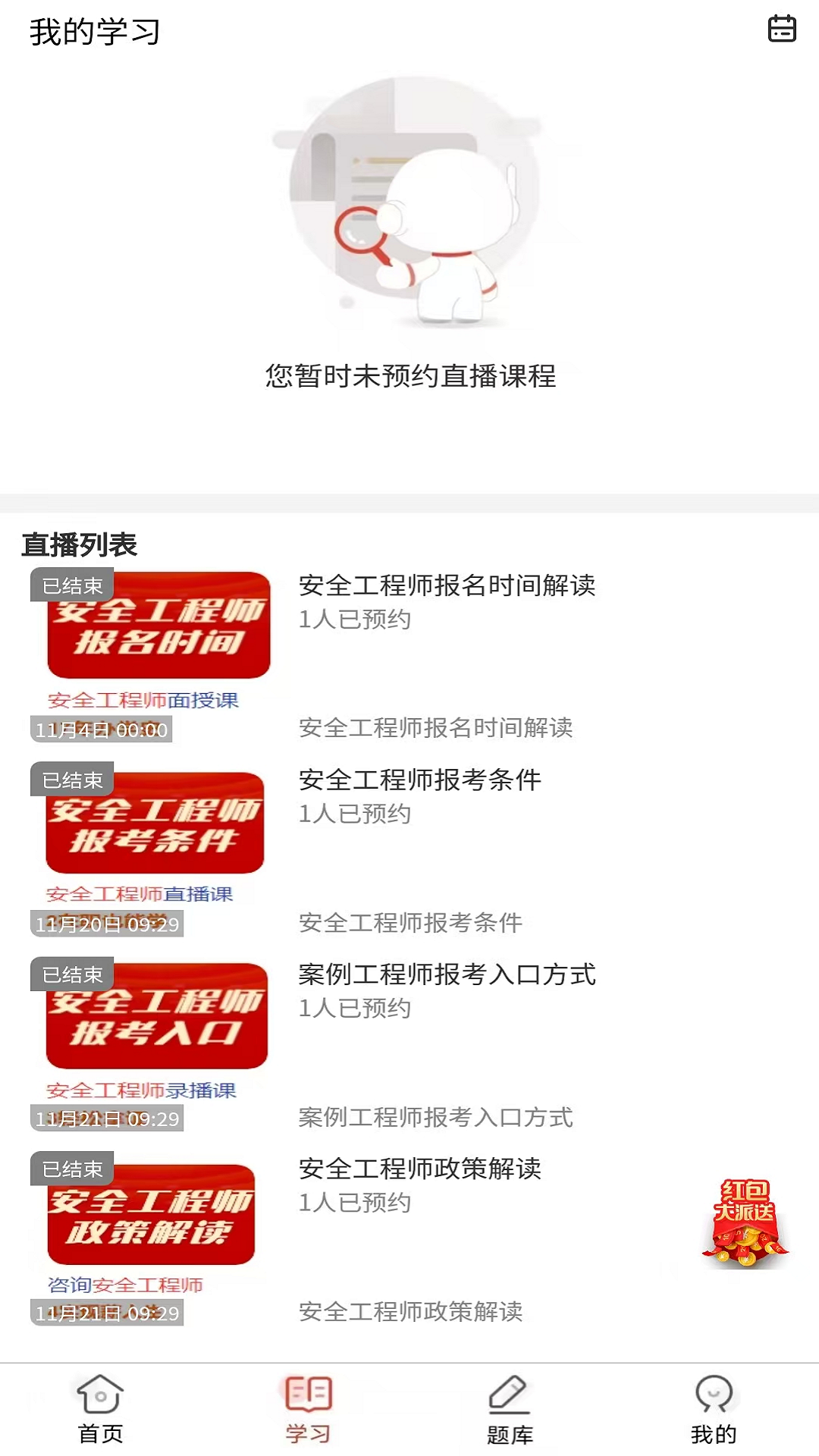Tap the 直播列表 section heading
This screenshot has height=1456, width=819.
coord(80,543)
